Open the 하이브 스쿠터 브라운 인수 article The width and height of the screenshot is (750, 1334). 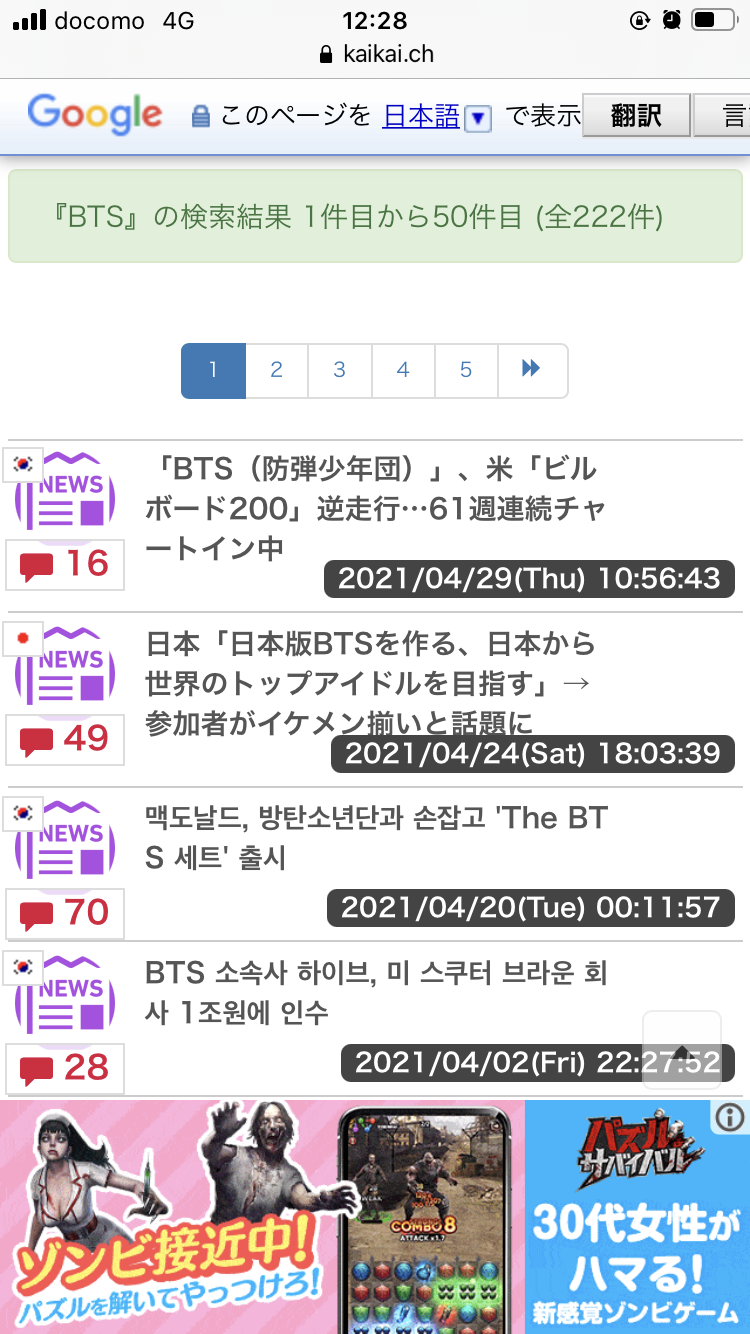point(376,992)
